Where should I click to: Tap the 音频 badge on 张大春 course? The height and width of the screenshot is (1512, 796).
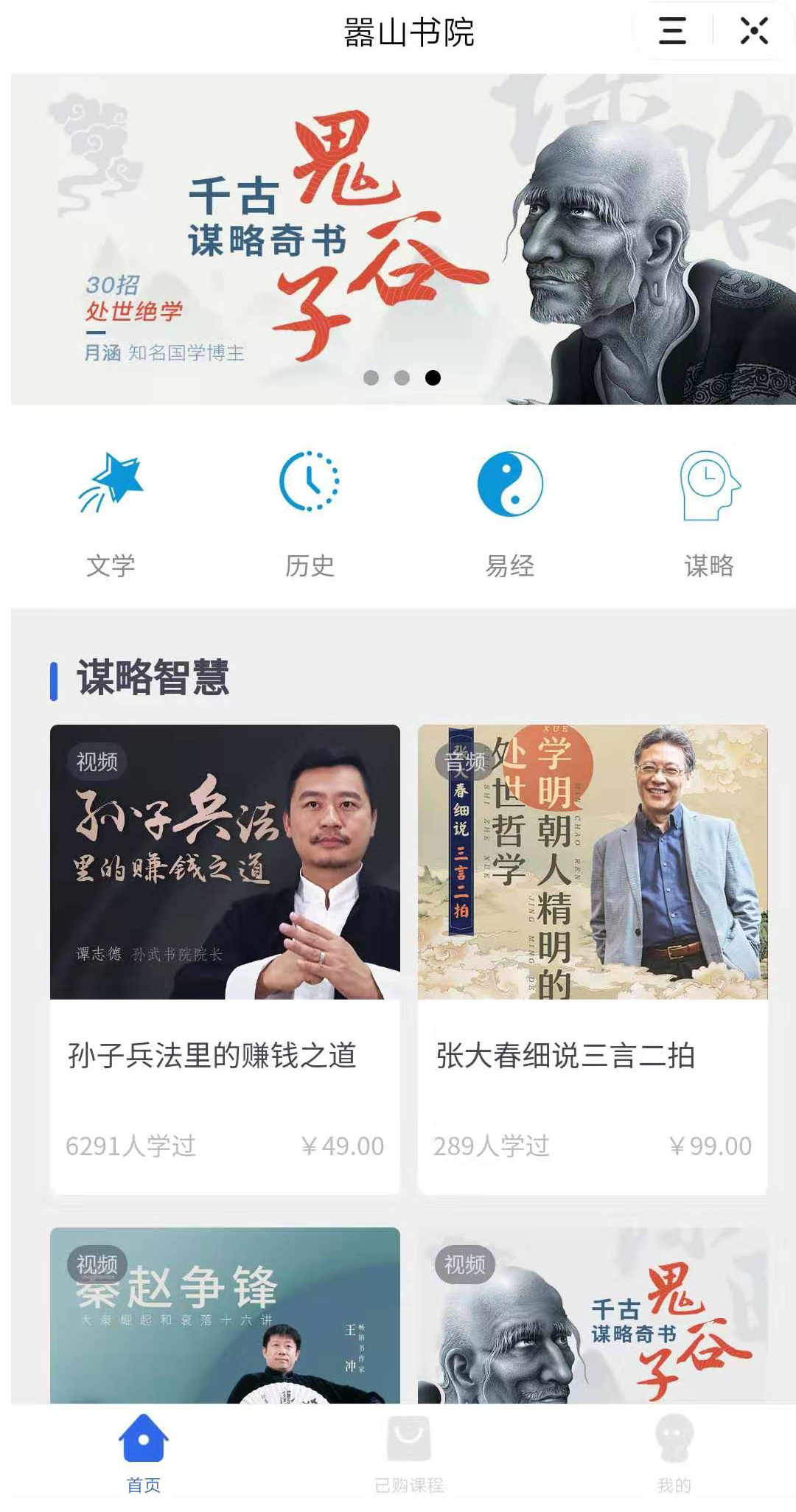[x=467, y=763]
